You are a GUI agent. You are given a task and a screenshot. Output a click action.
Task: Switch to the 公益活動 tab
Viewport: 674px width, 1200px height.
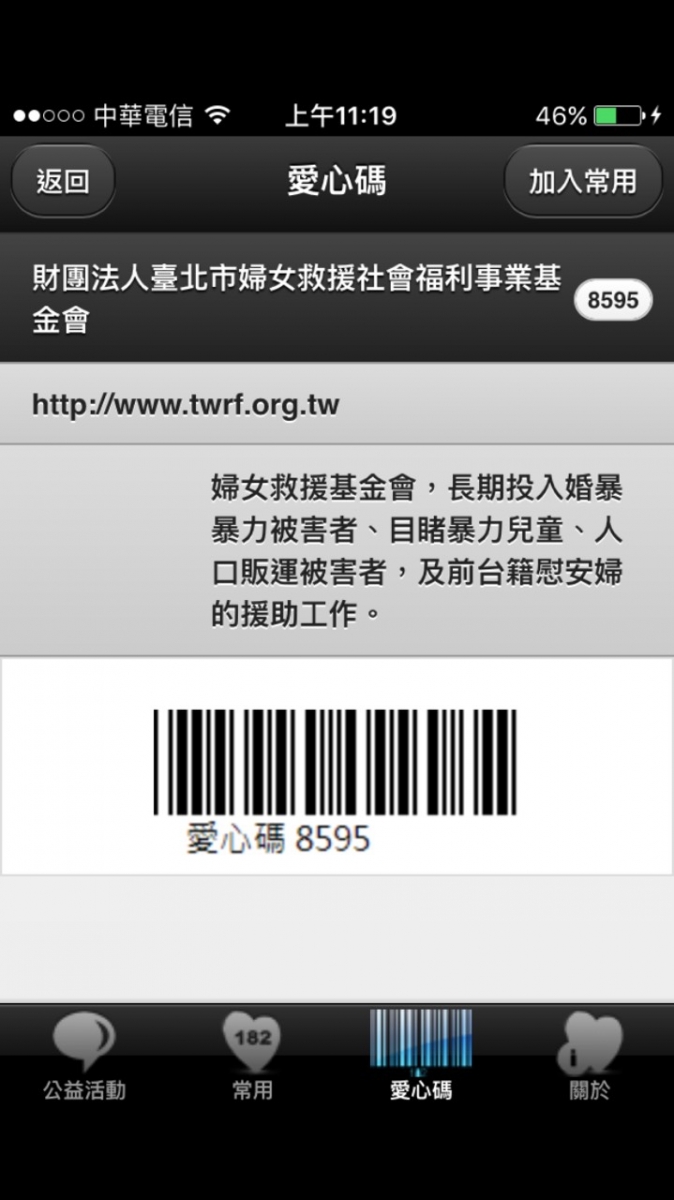click(84, 1056)
